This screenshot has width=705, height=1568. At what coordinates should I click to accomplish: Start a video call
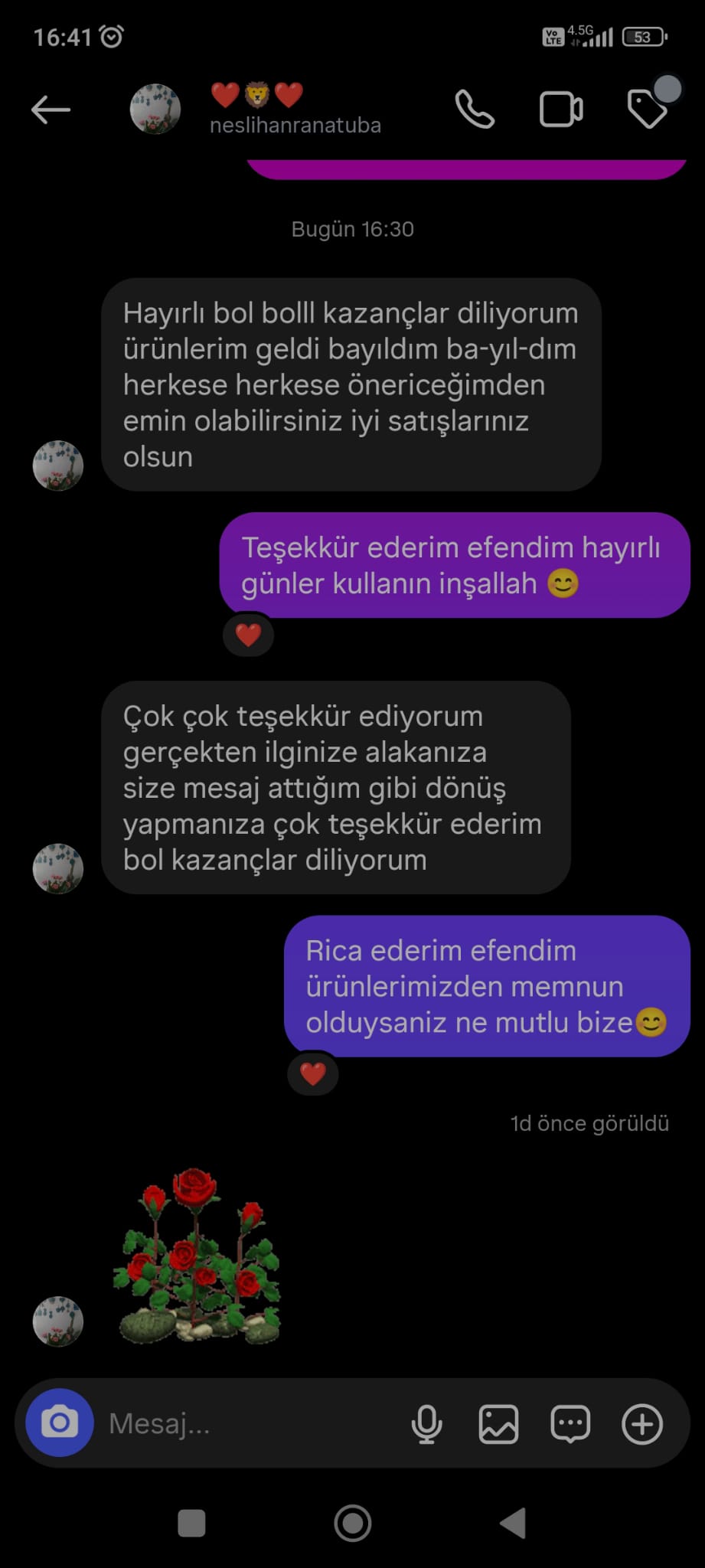(561, 109)
